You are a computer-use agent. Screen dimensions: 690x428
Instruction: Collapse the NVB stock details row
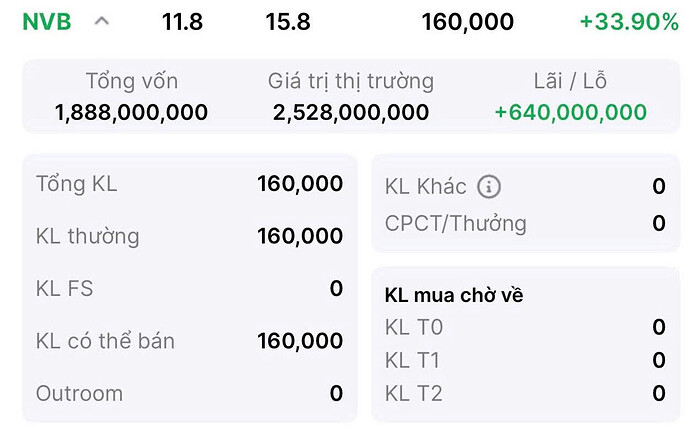102,21
